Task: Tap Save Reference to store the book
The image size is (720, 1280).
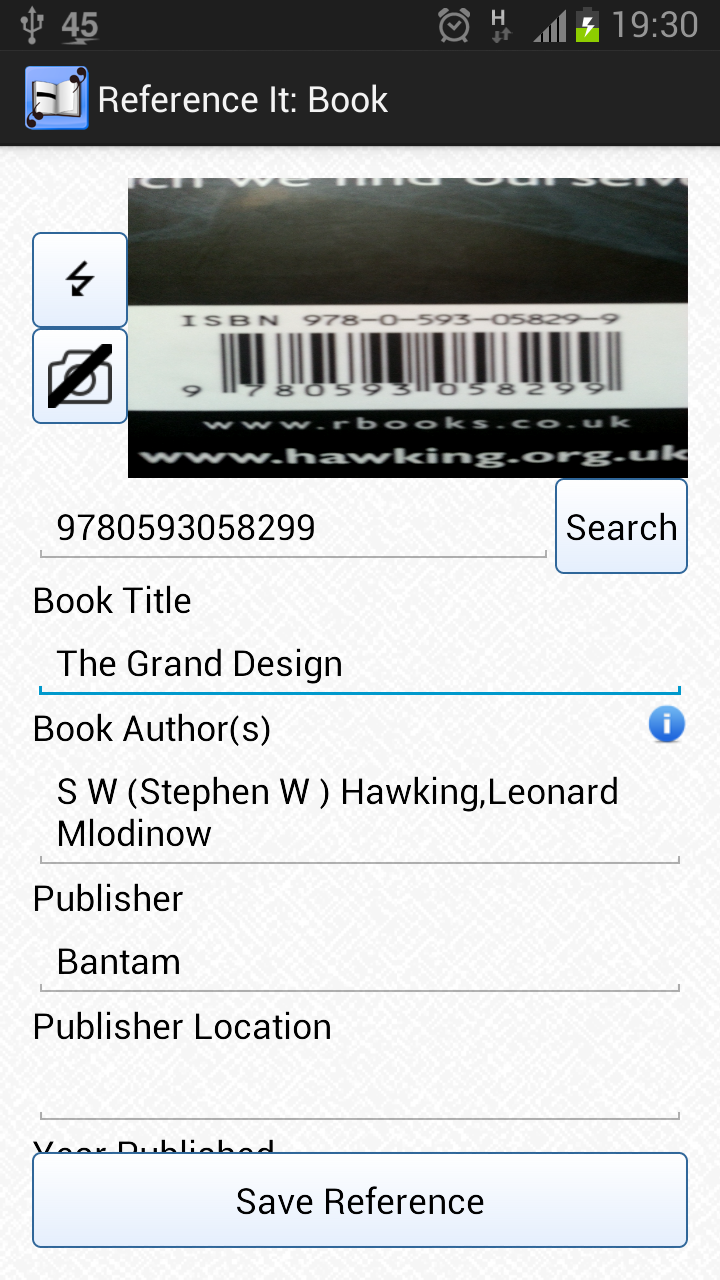Action: tap(360, 1200)
